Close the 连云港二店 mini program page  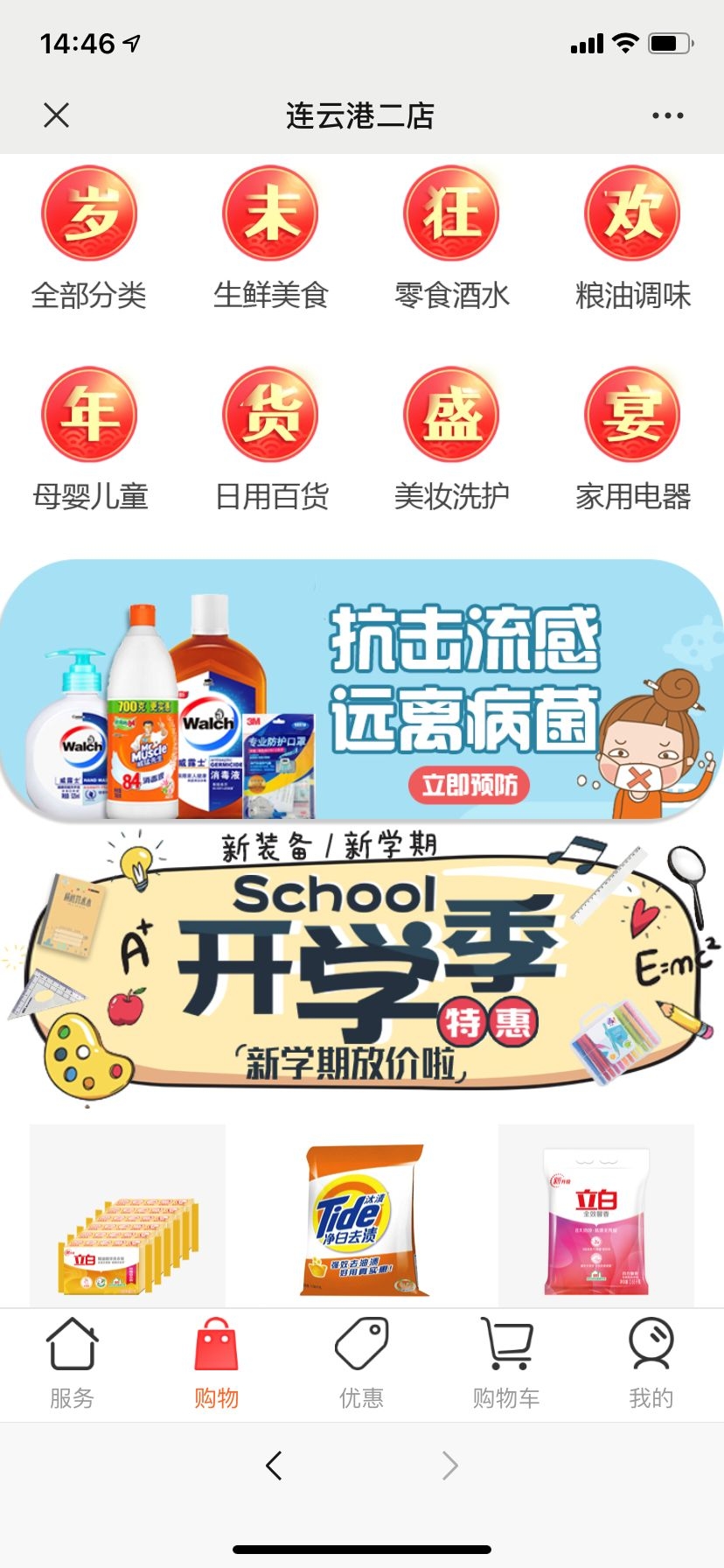tap(57, 115)
